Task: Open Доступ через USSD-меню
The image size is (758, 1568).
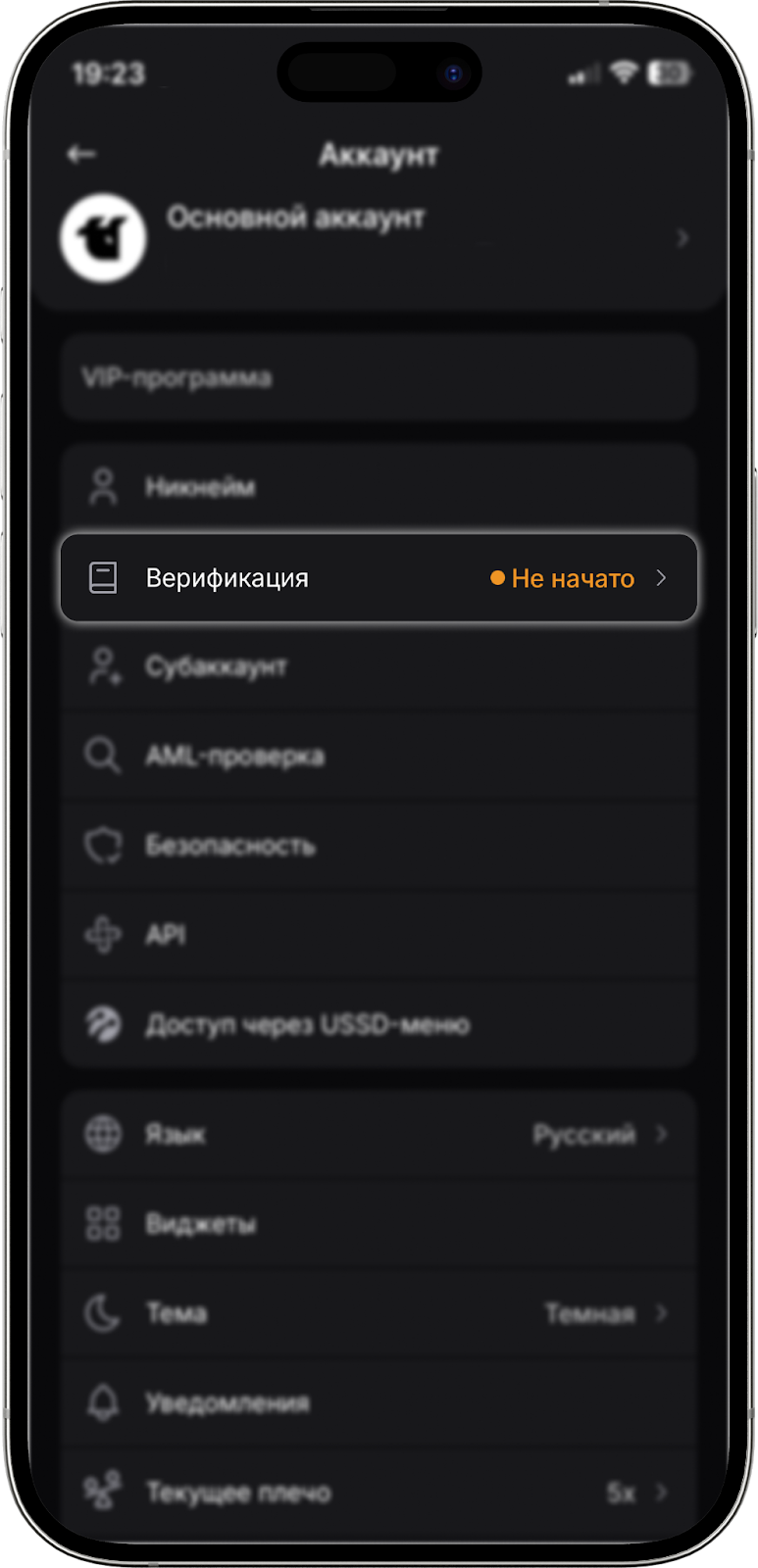Action: point(378,1025)
